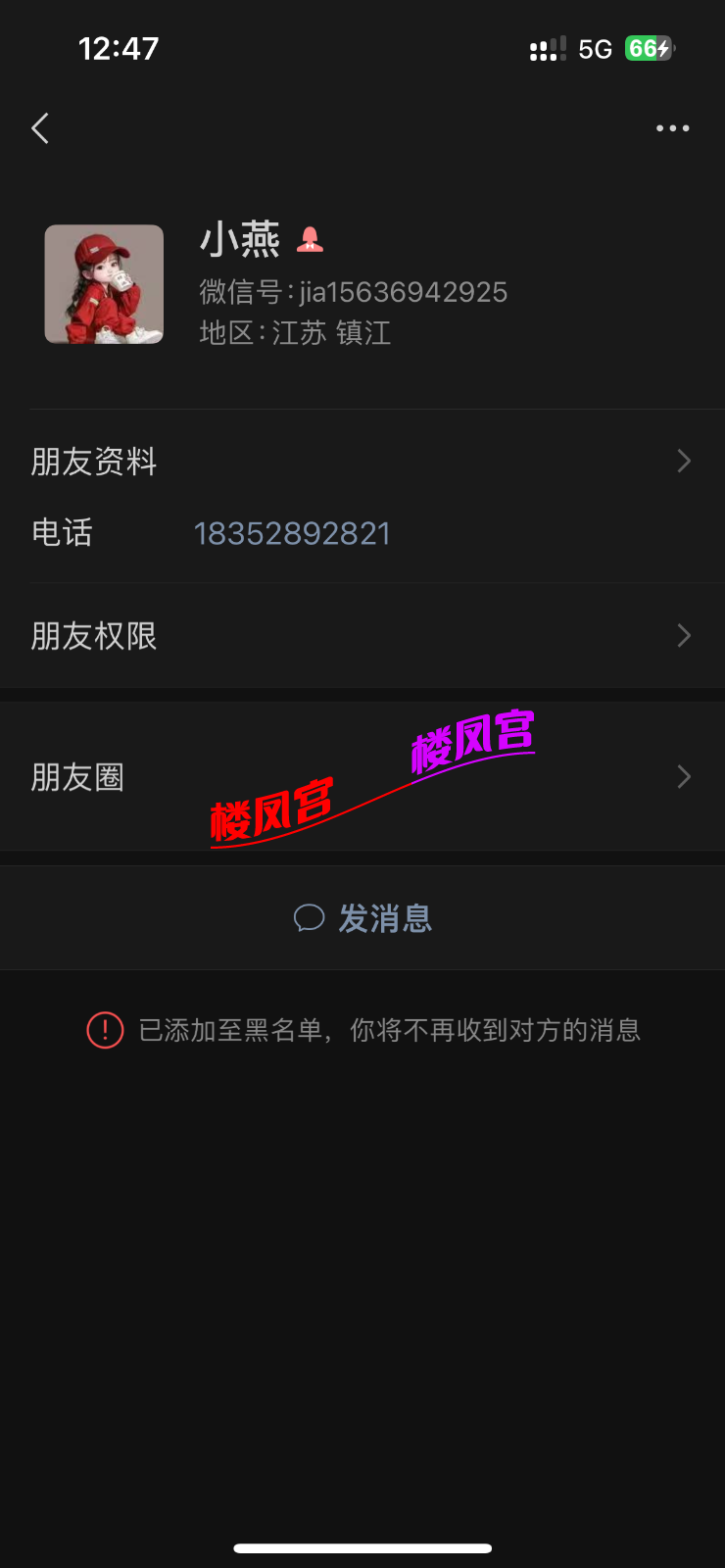Go back using the top-left arrow
The width and height of the screenshot is (725, 1568).
point(40,128)
